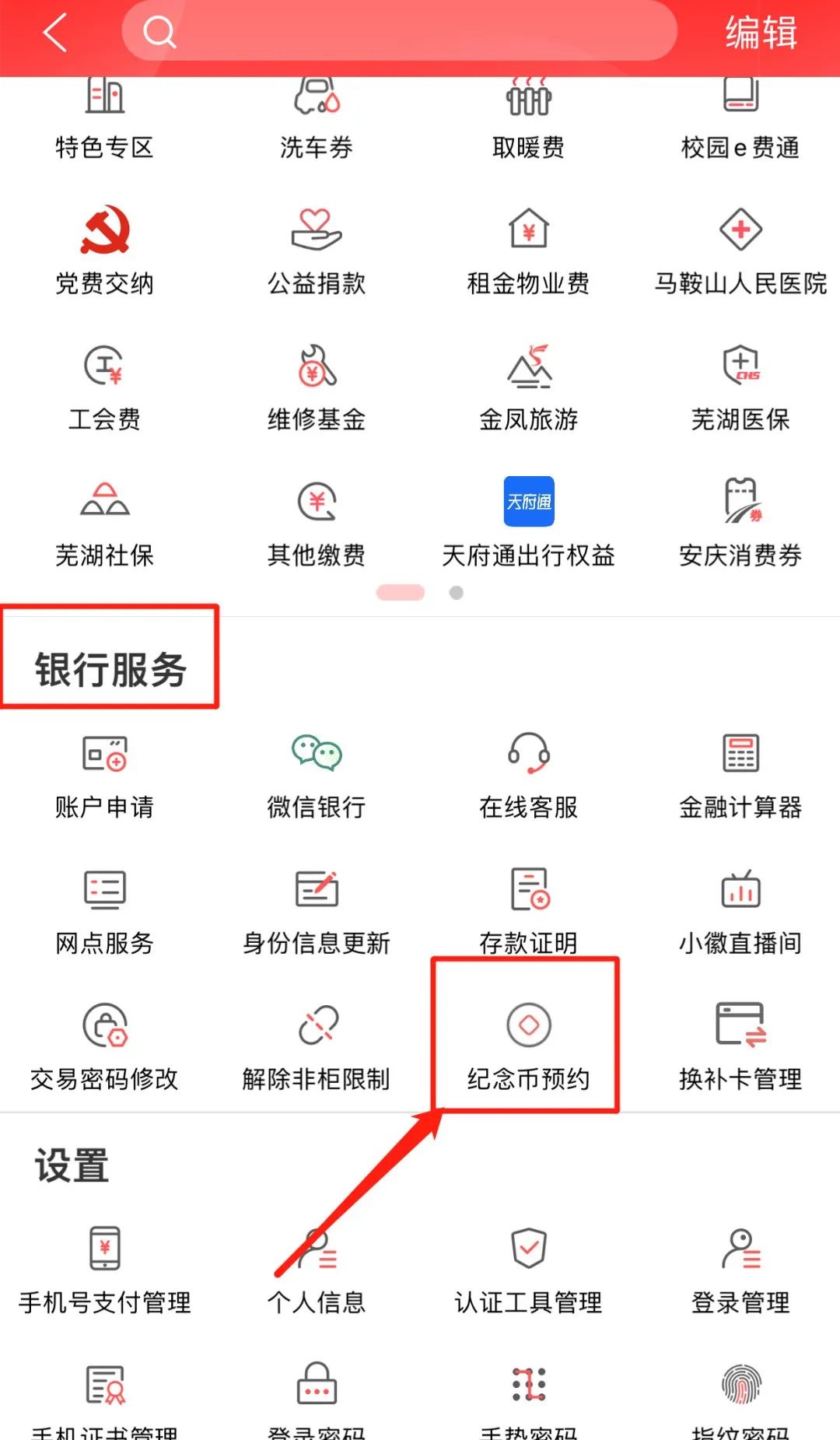This screenshot has width=840, height=1440.
Task: Open 其他缴费 other payments
Action: pyautogui.click(x=317, y=523)
